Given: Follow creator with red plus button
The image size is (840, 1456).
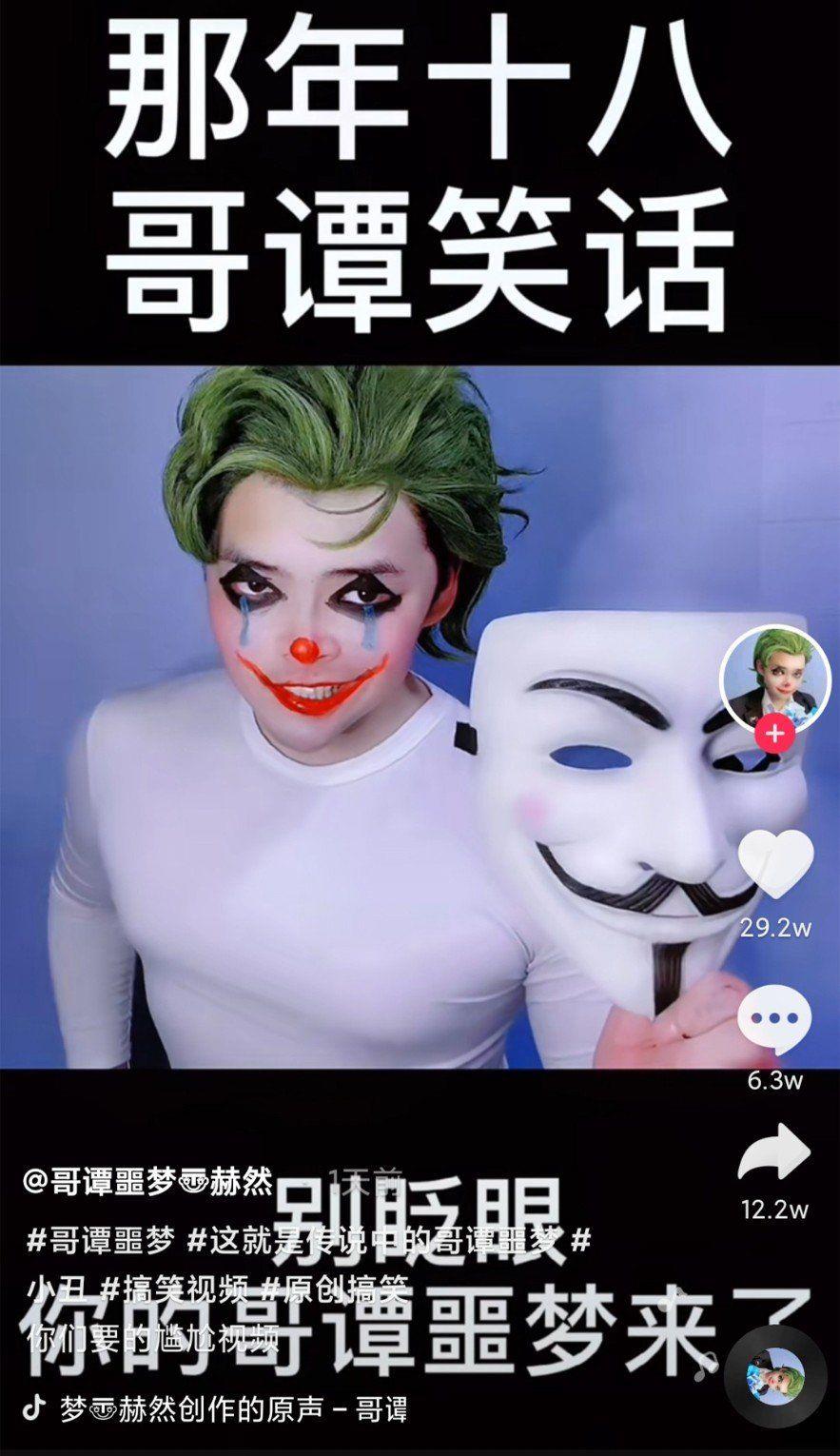Looking at the screenshot, I should 774,735.
